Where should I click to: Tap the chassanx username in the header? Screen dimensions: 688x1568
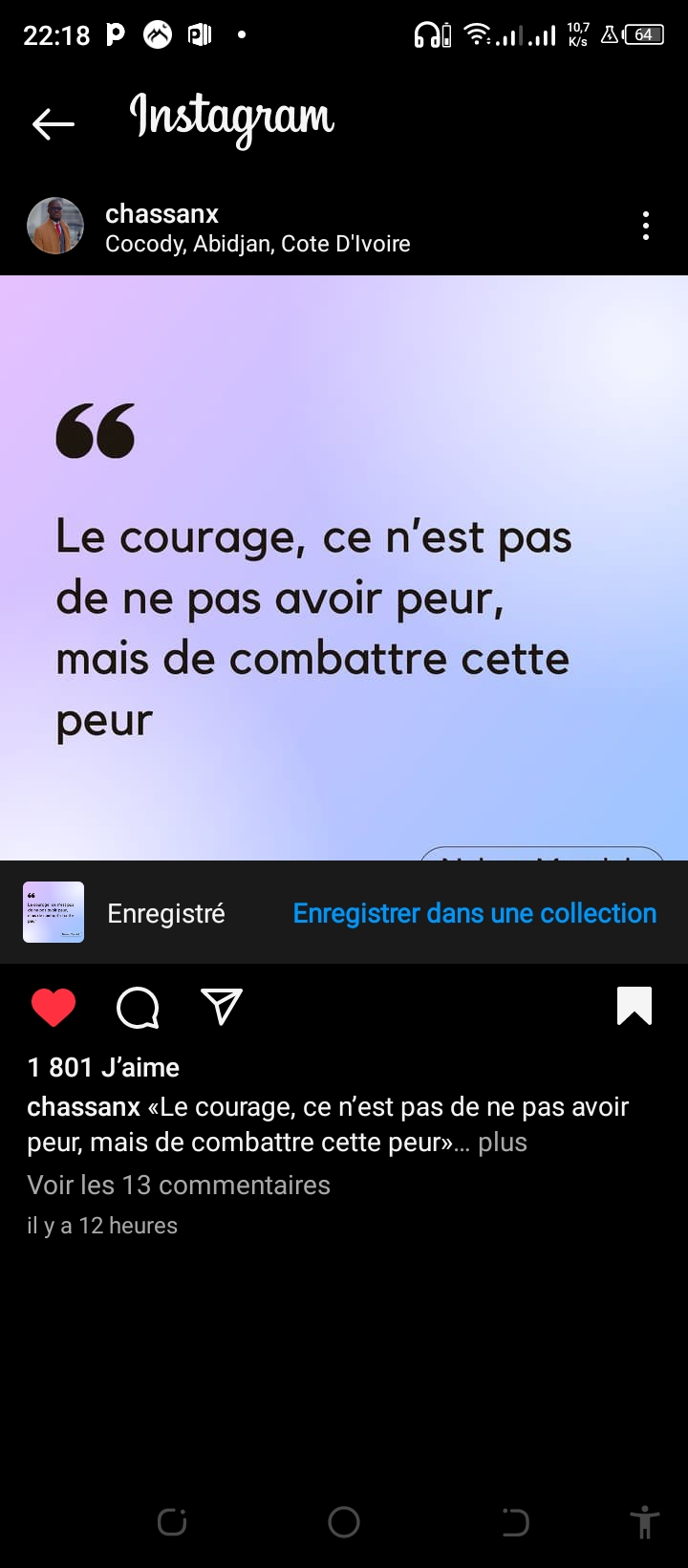[x=161, y=213]
